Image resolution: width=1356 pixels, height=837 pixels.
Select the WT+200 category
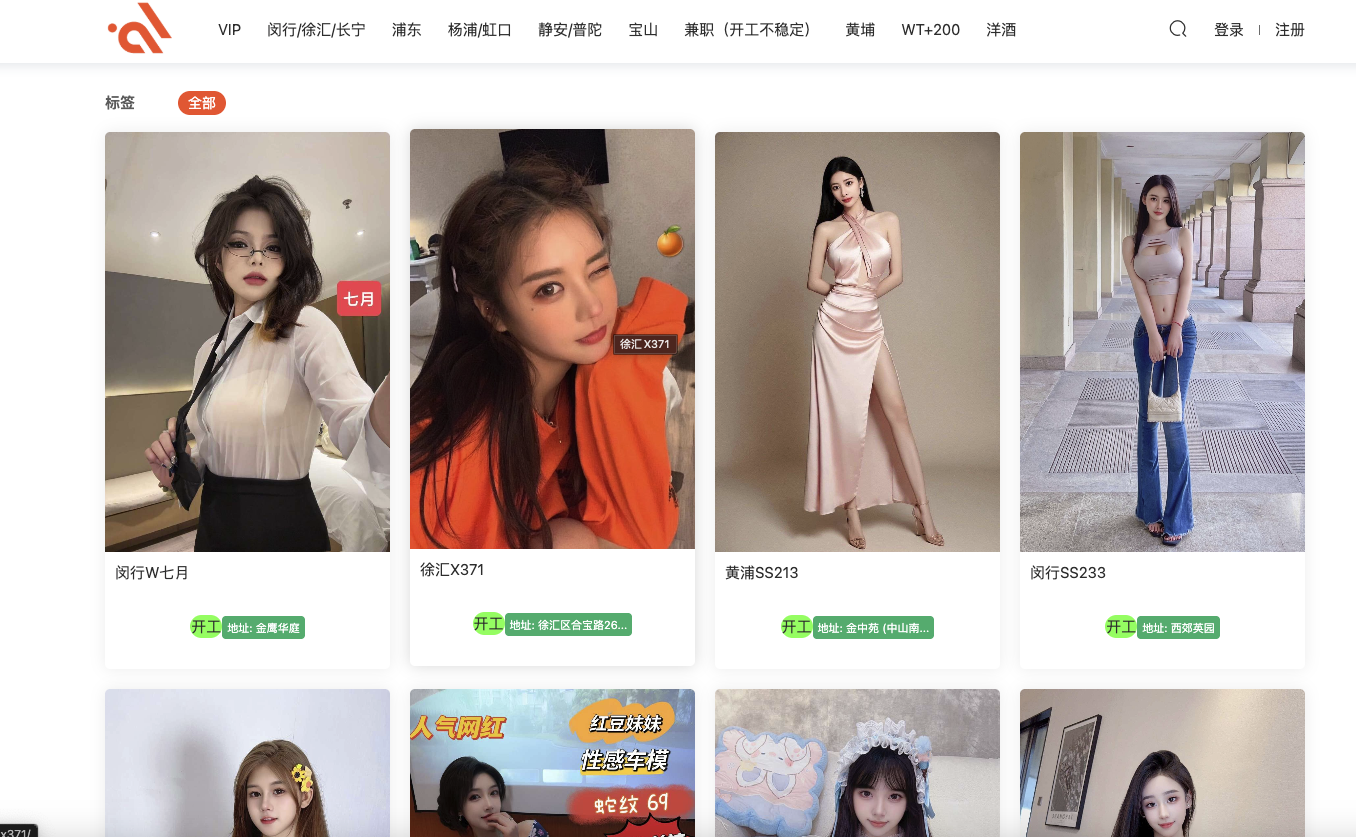pyautogui.click(x=930, y=30)
